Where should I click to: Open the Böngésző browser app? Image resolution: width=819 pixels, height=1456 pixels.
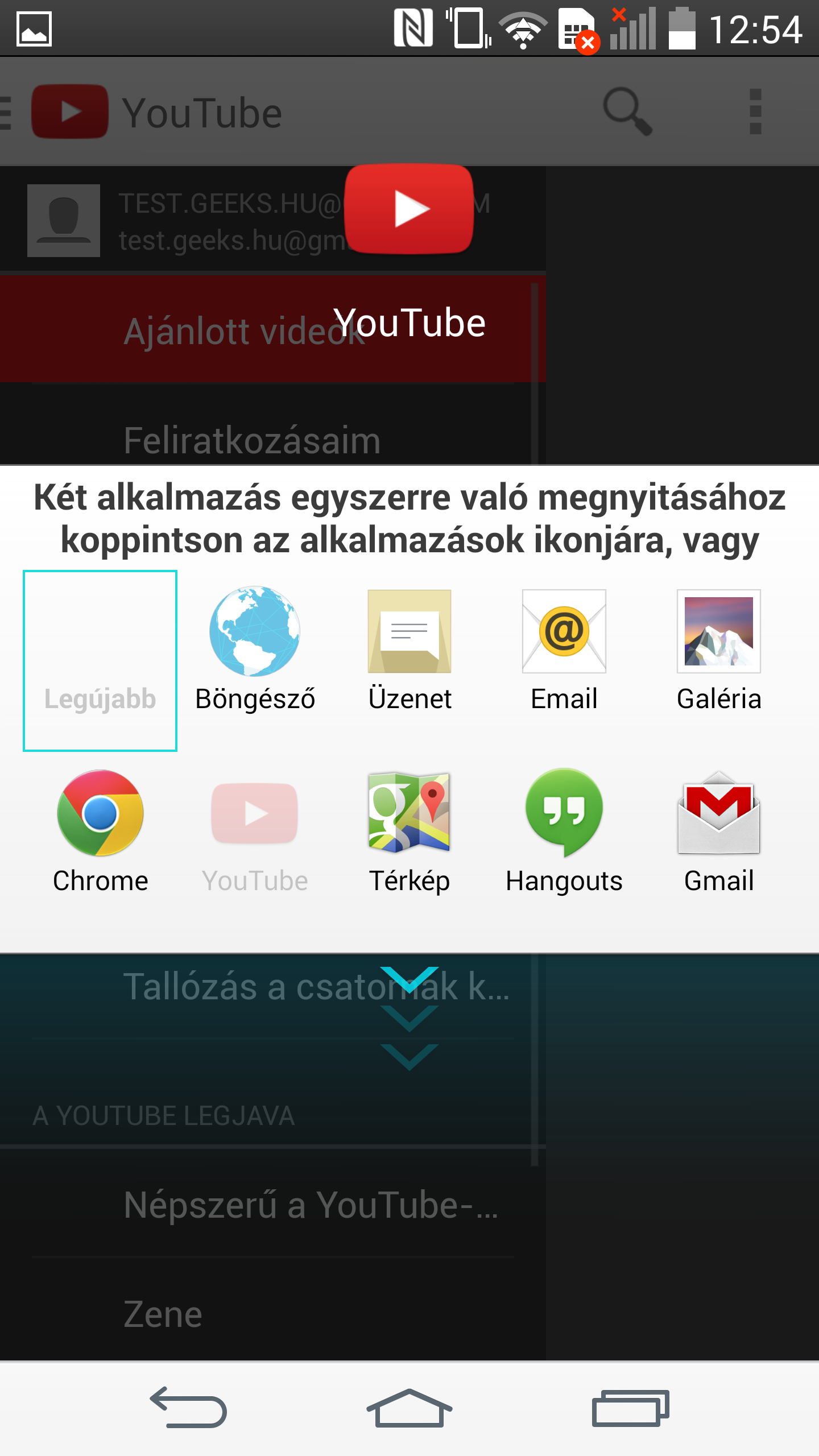pos(255,648)
